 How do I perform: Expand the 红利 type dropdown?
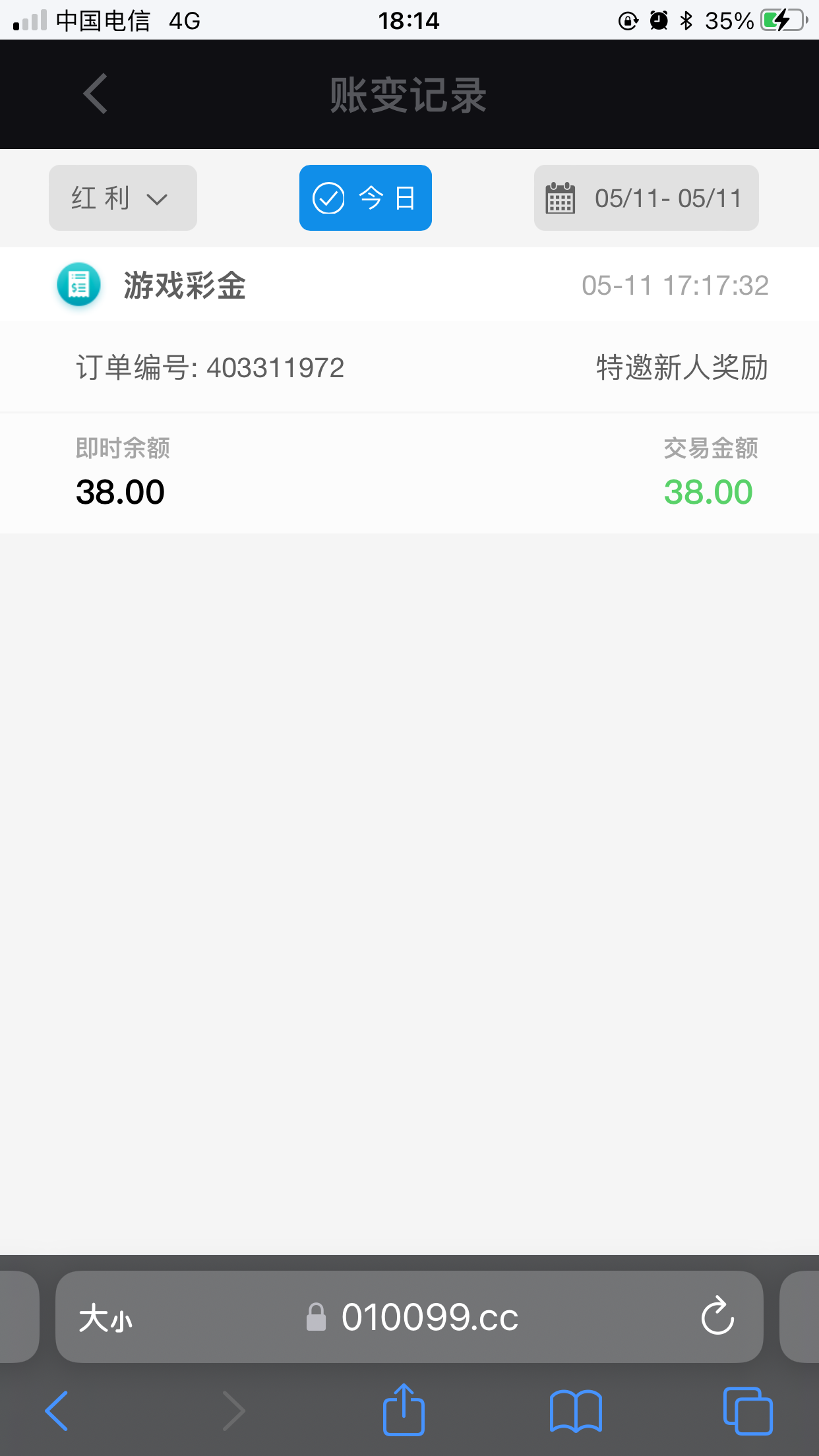(123, 198)
